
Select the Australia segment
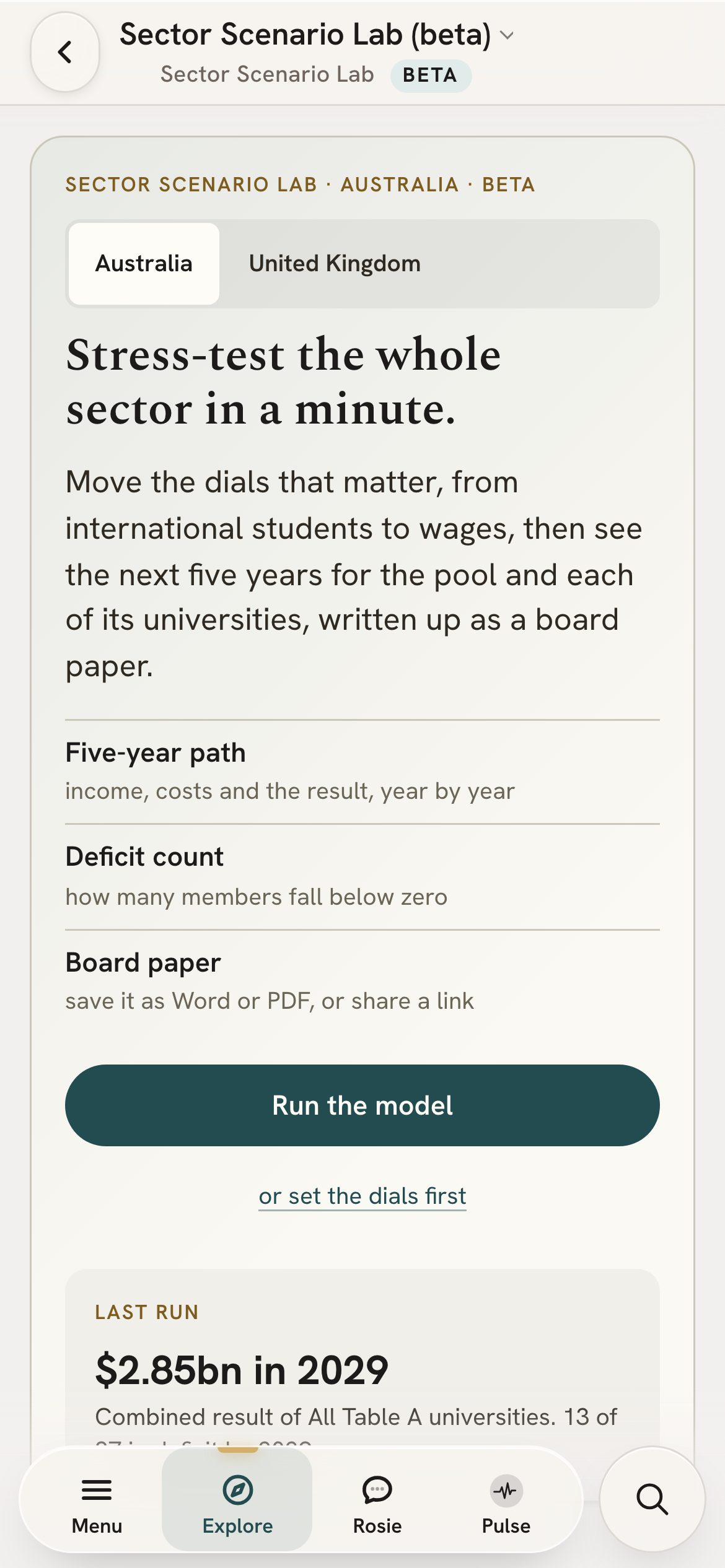point(144,264)
